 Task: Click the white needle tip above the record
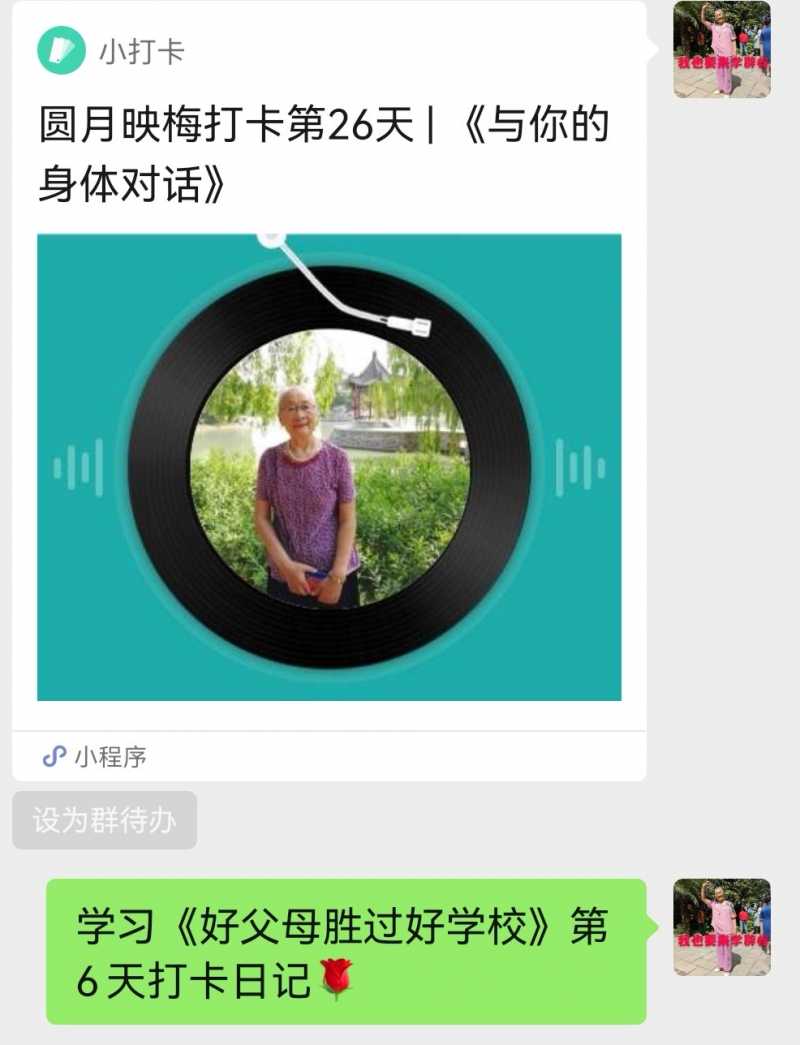tap(272, 236)
